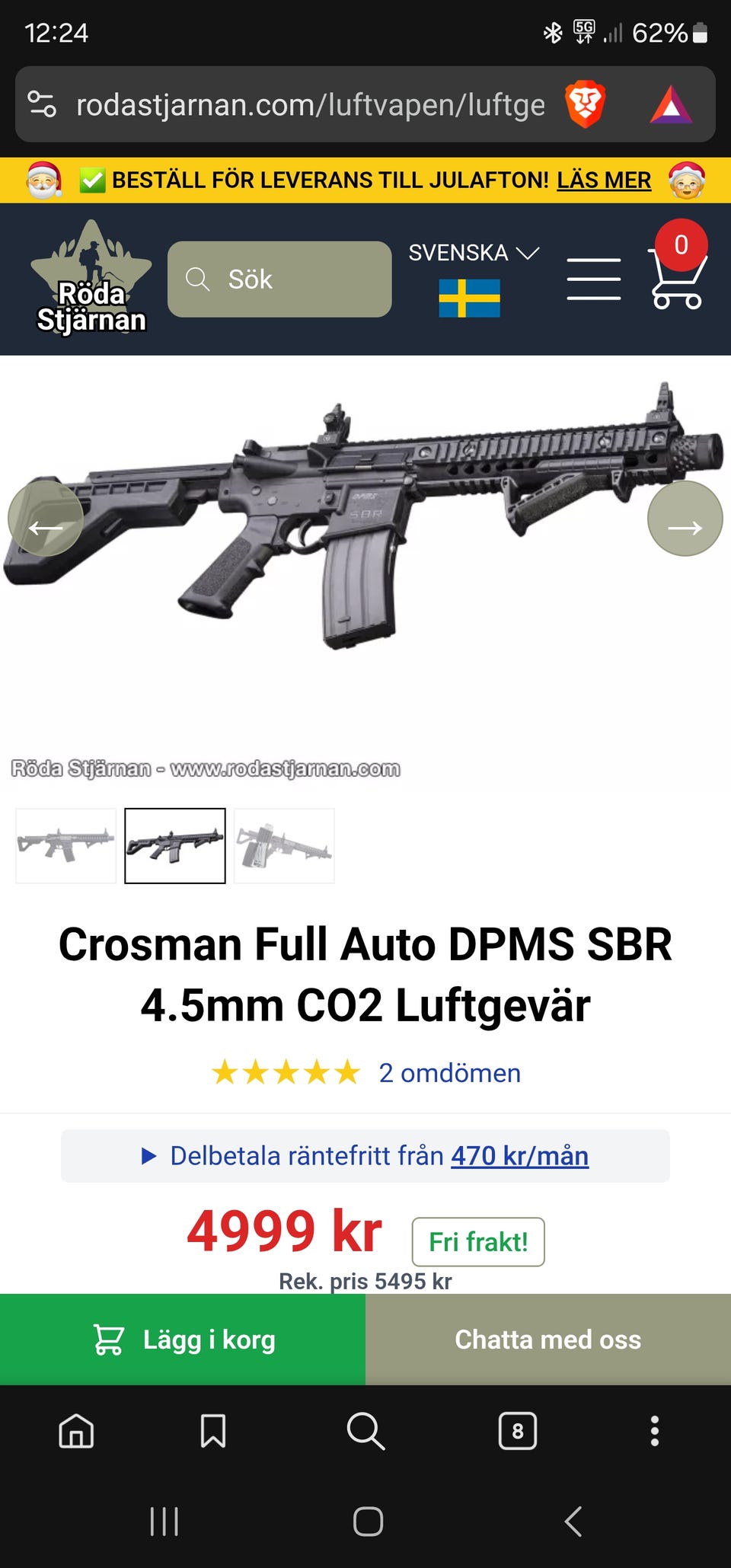
Task: Open the 2 omdömen reviews link
Action: [x=449, y=1073]
